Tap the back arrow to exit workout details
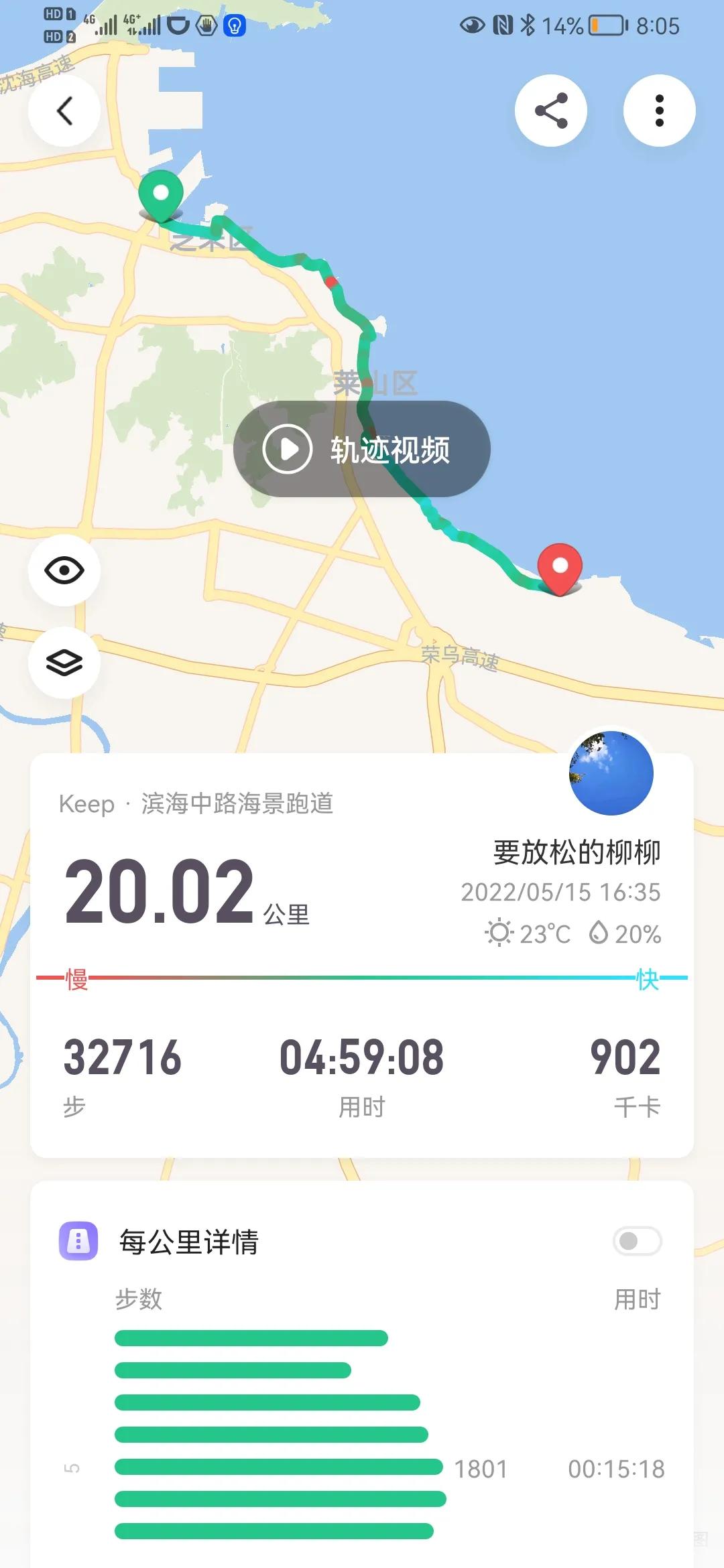This screenshot has width=724, height=1568. (x=64, y=110)
